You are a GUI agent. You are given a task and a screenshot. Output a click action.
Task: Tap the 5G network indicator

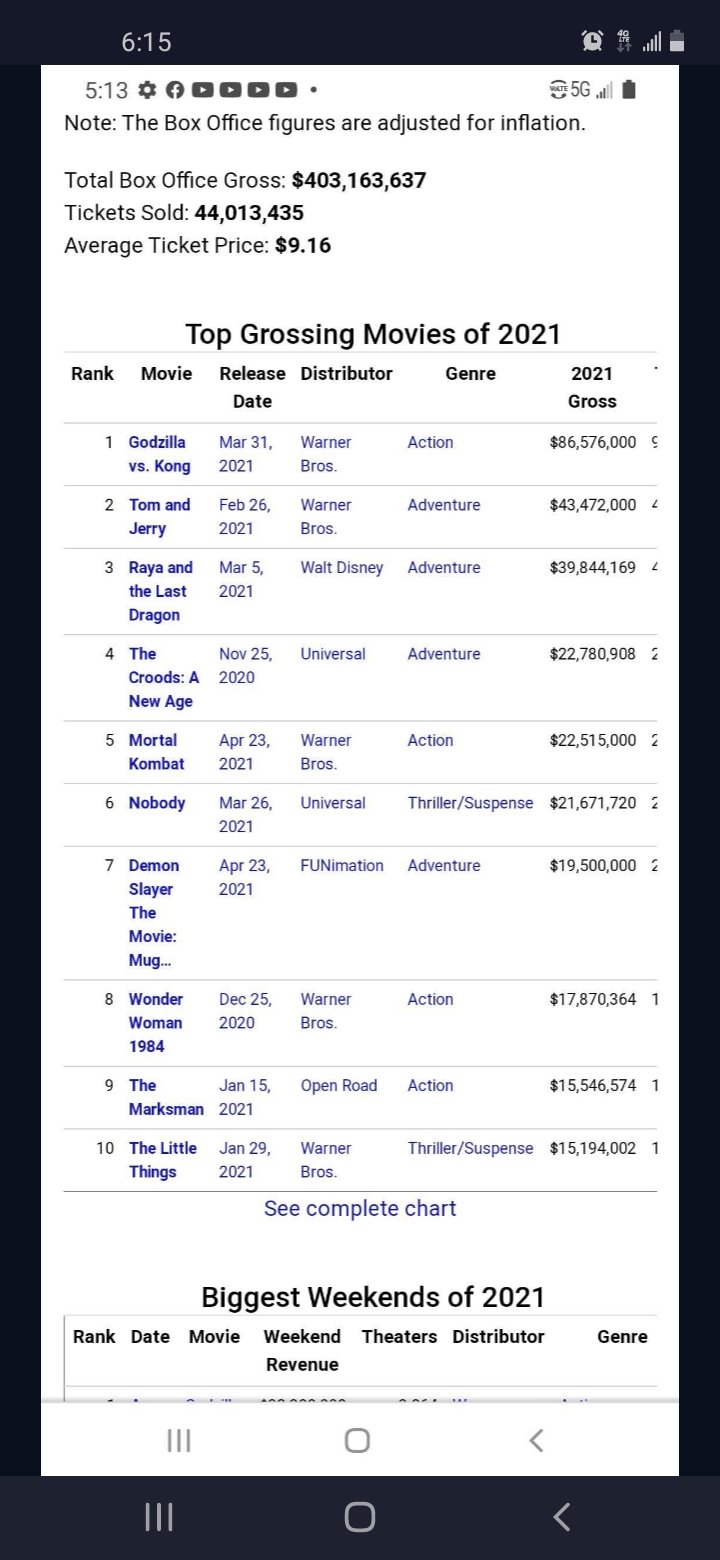(x=578, y=90)
